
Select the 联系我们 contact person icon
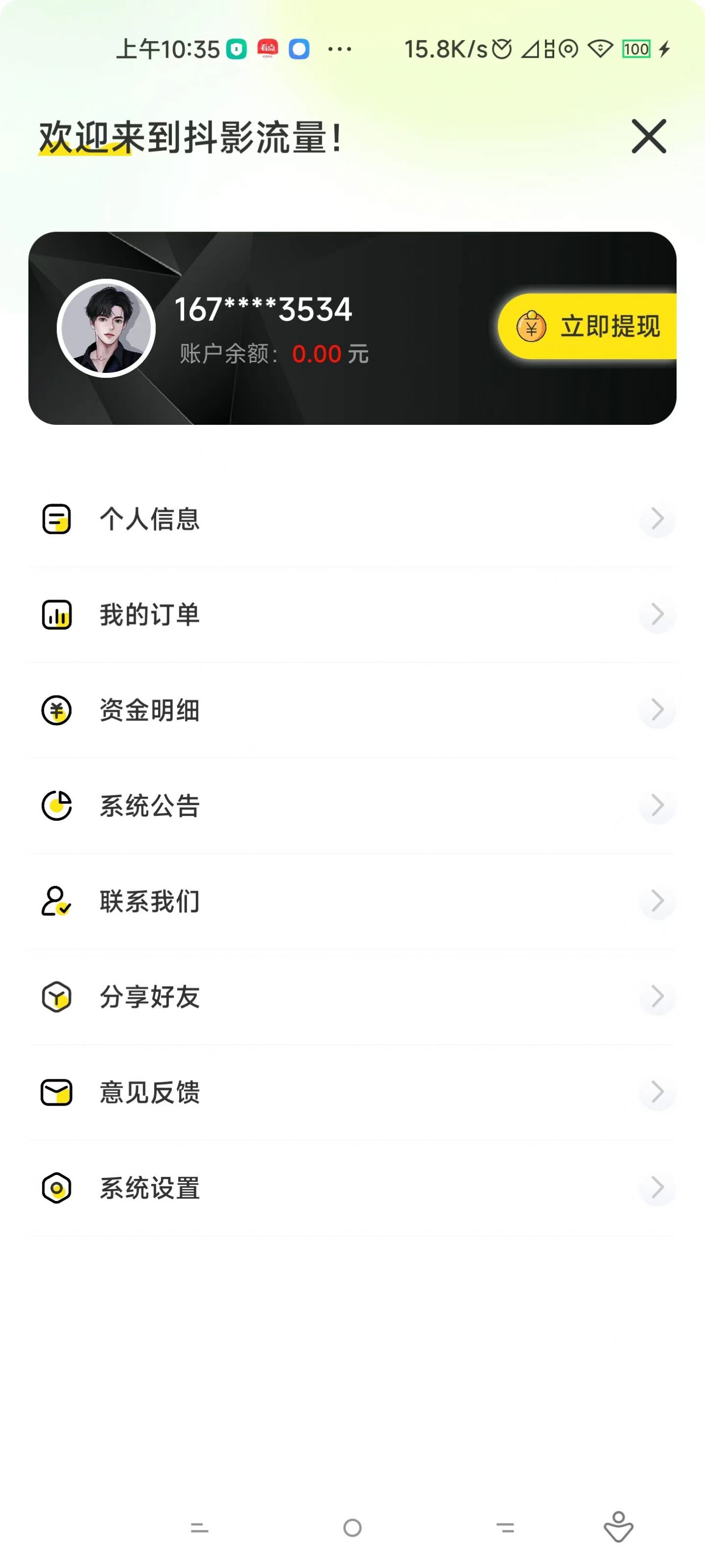click(56, 901)
